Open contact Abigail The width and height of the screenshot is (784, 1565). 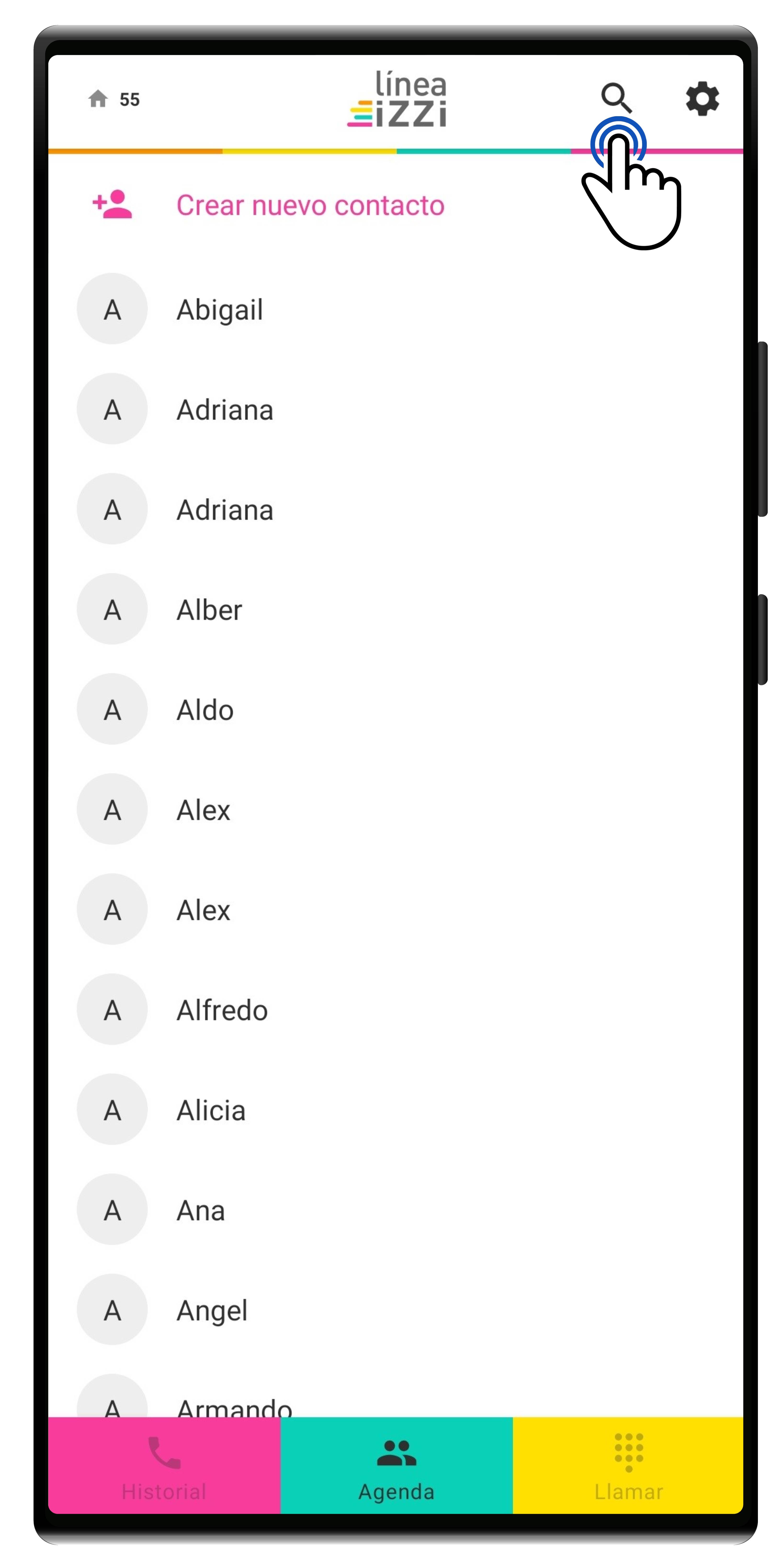click(219, 310)
